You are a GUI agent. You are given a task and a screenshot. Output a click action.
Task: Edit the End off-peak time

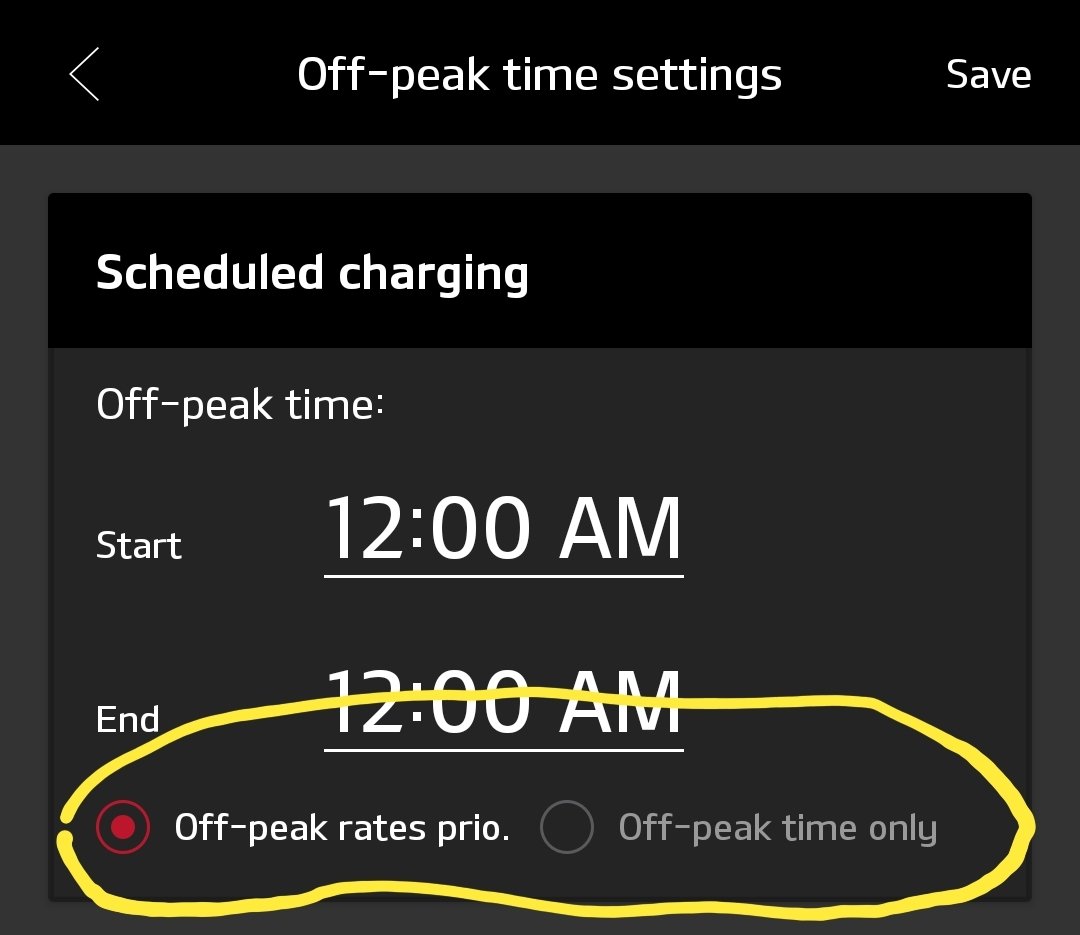503,703
